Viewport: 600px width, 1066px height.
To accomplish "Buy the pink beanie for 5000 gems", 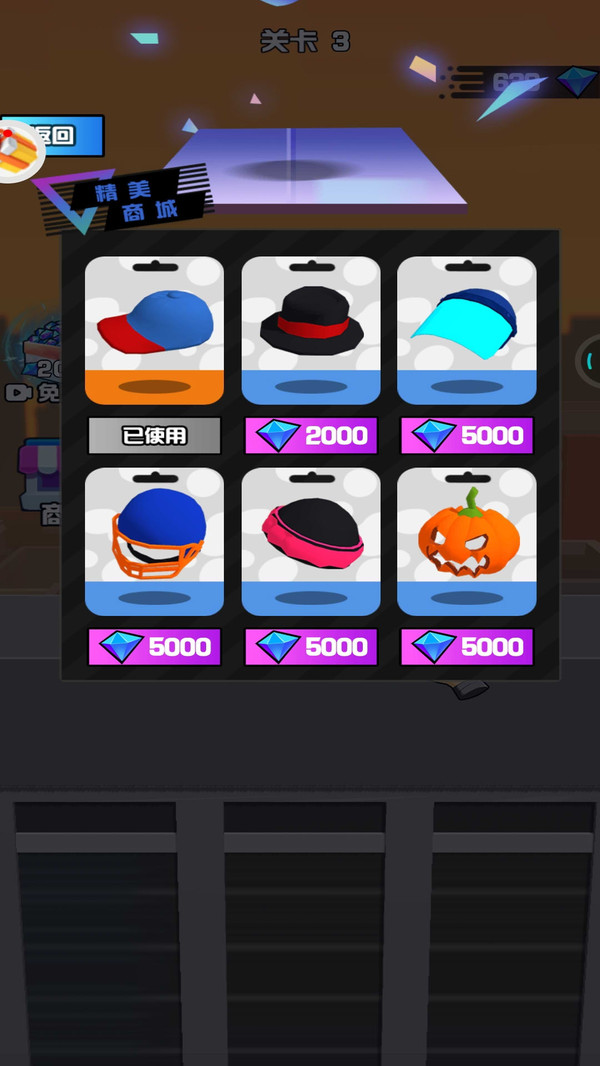I will coord(311,647).
